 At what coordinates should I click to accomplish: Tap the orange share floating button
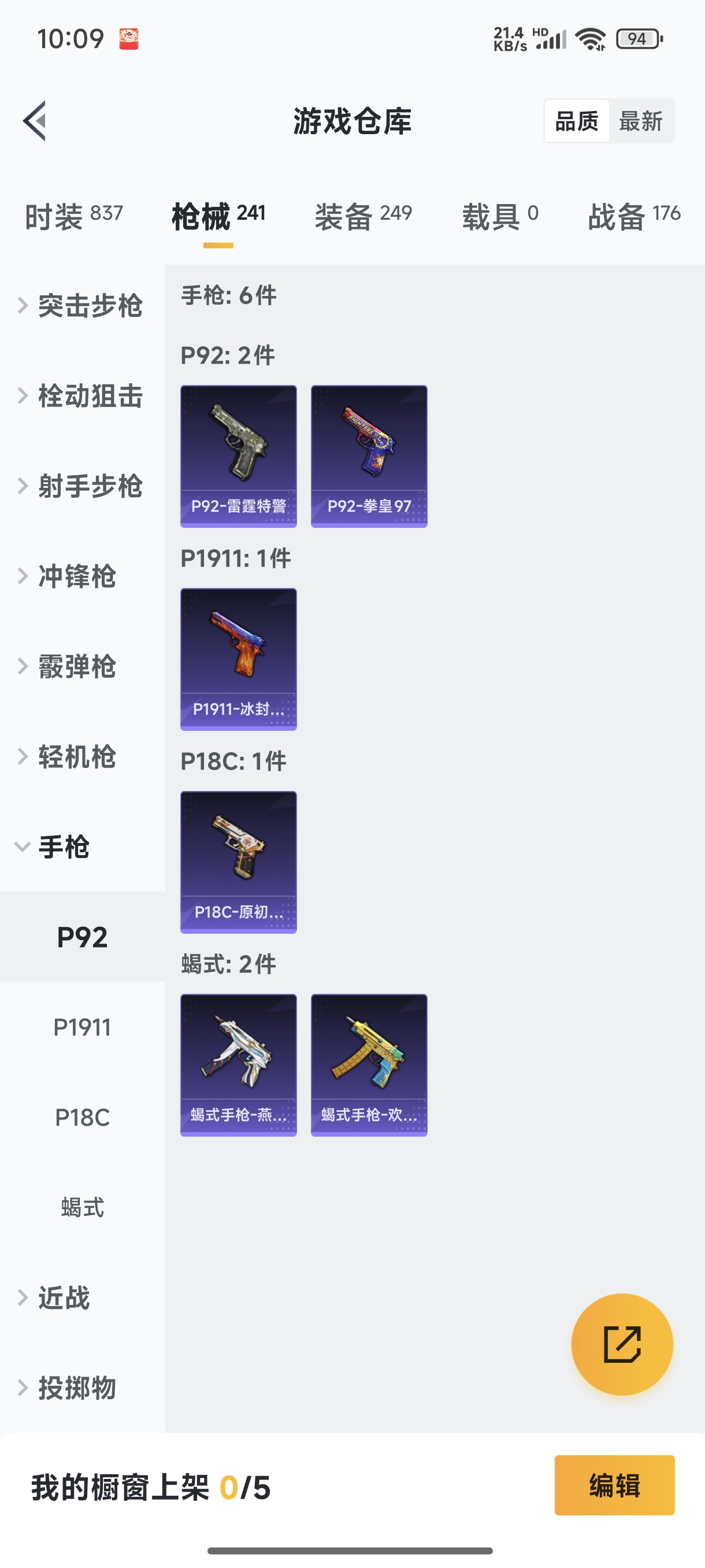point(621,1344)
